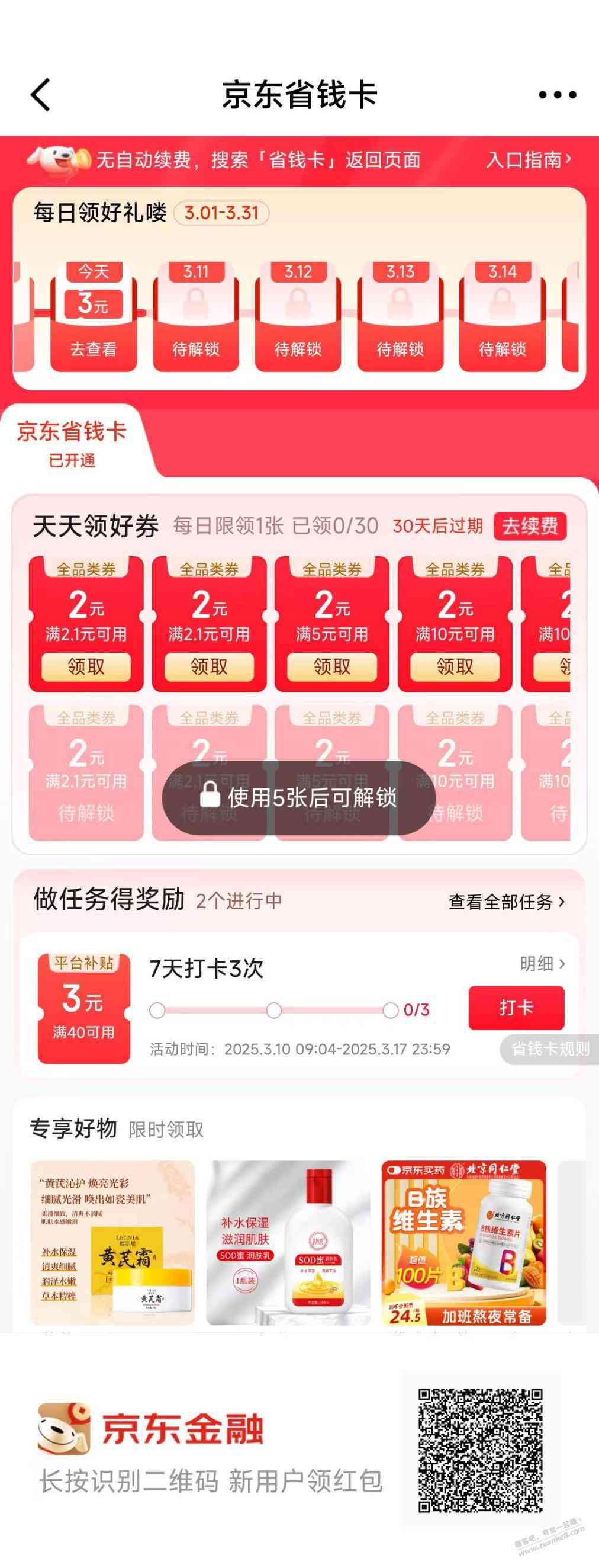Image resolution: width=599 pixels, height=1568 pixels.
Task: Tap the locked 3.11 daily gift card
Action: pyautogui.click(x=195, y=316)
